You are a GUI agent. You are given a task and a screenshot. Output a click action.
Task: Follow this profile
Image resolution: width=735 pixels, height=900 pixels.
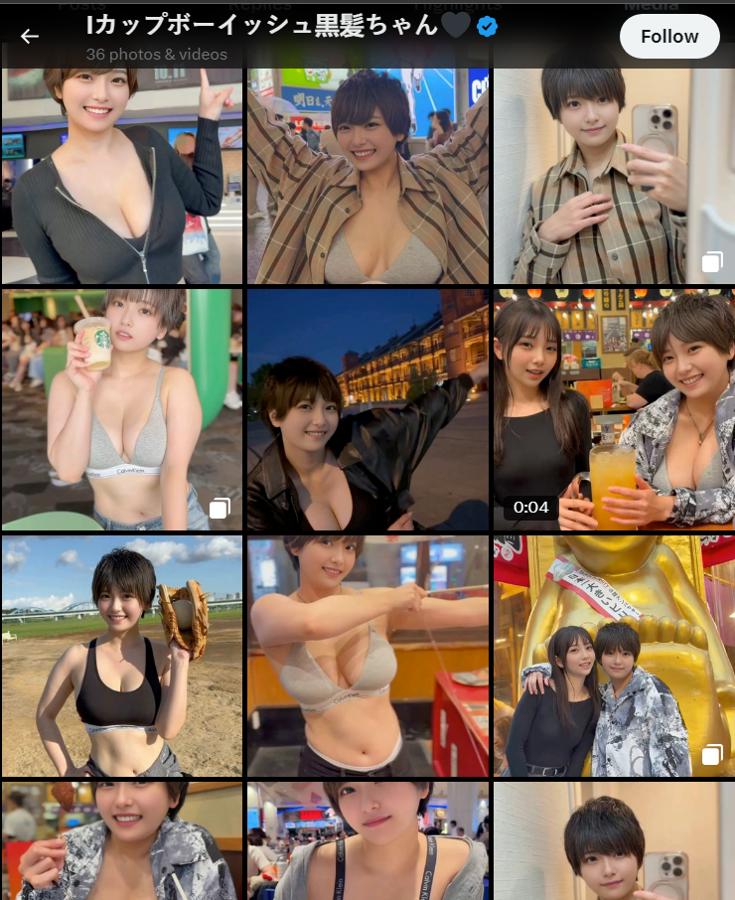pos(669,37)
